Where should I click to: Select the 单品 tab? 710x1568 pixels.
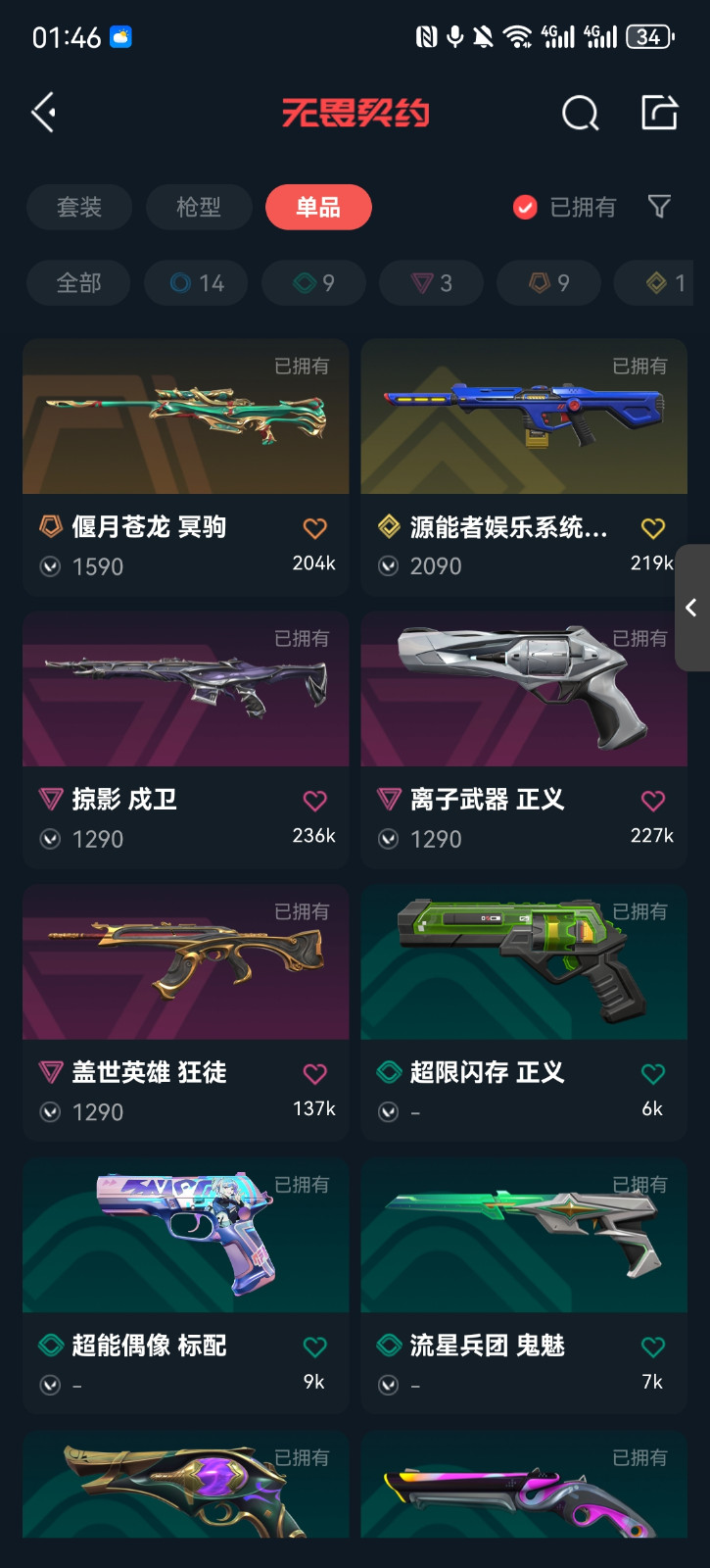tap(318, 207)
